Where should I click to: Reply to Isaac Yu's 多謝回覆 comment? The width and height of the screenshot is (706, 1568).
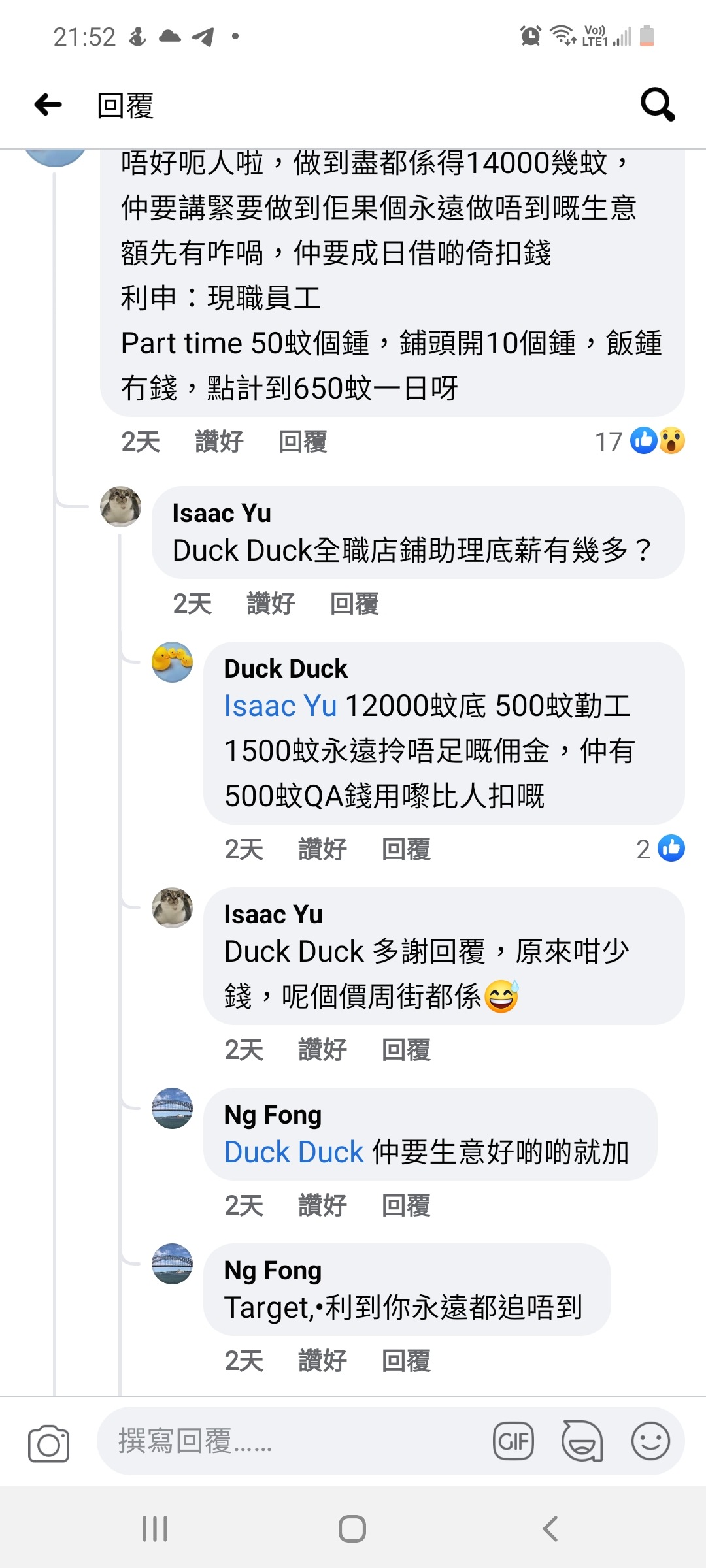406,1050
